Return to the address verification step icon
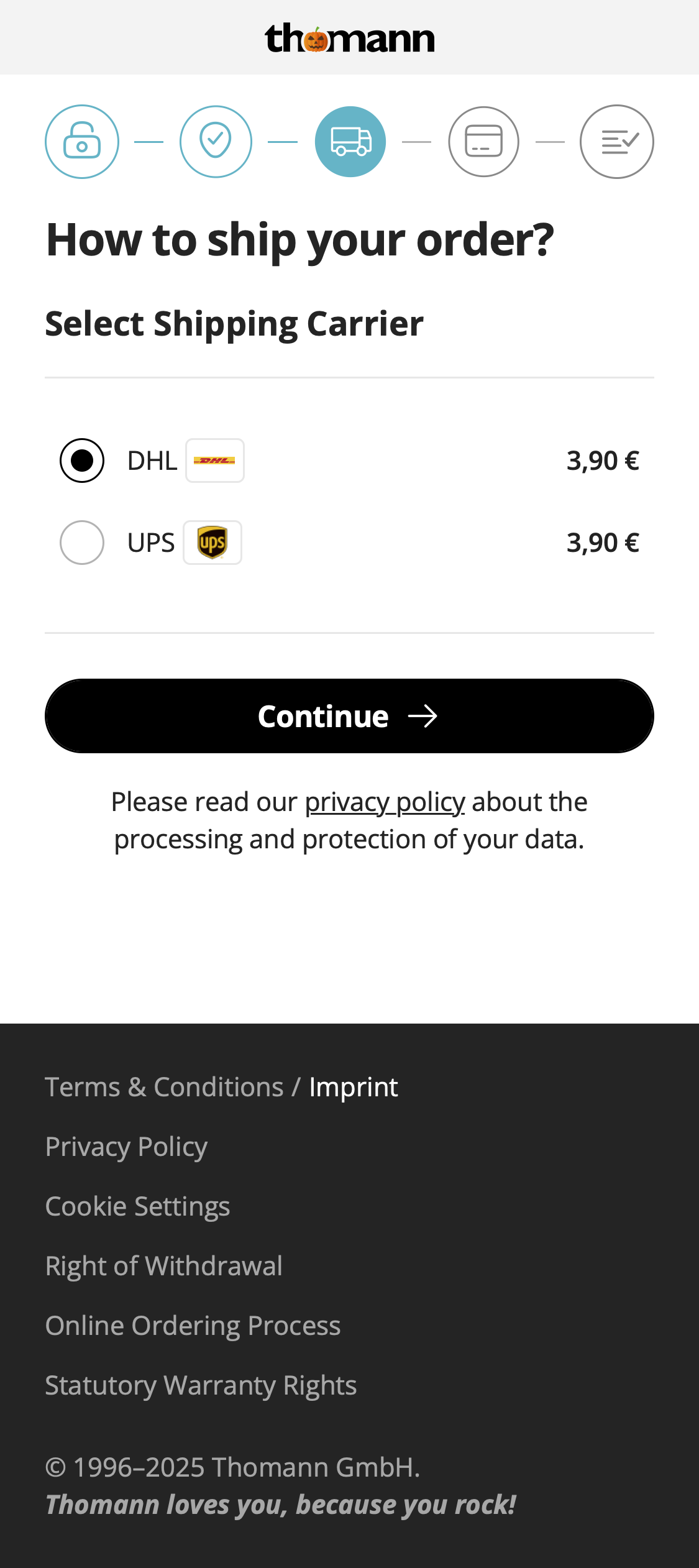The image size is (699, 1568). point(216,142)
